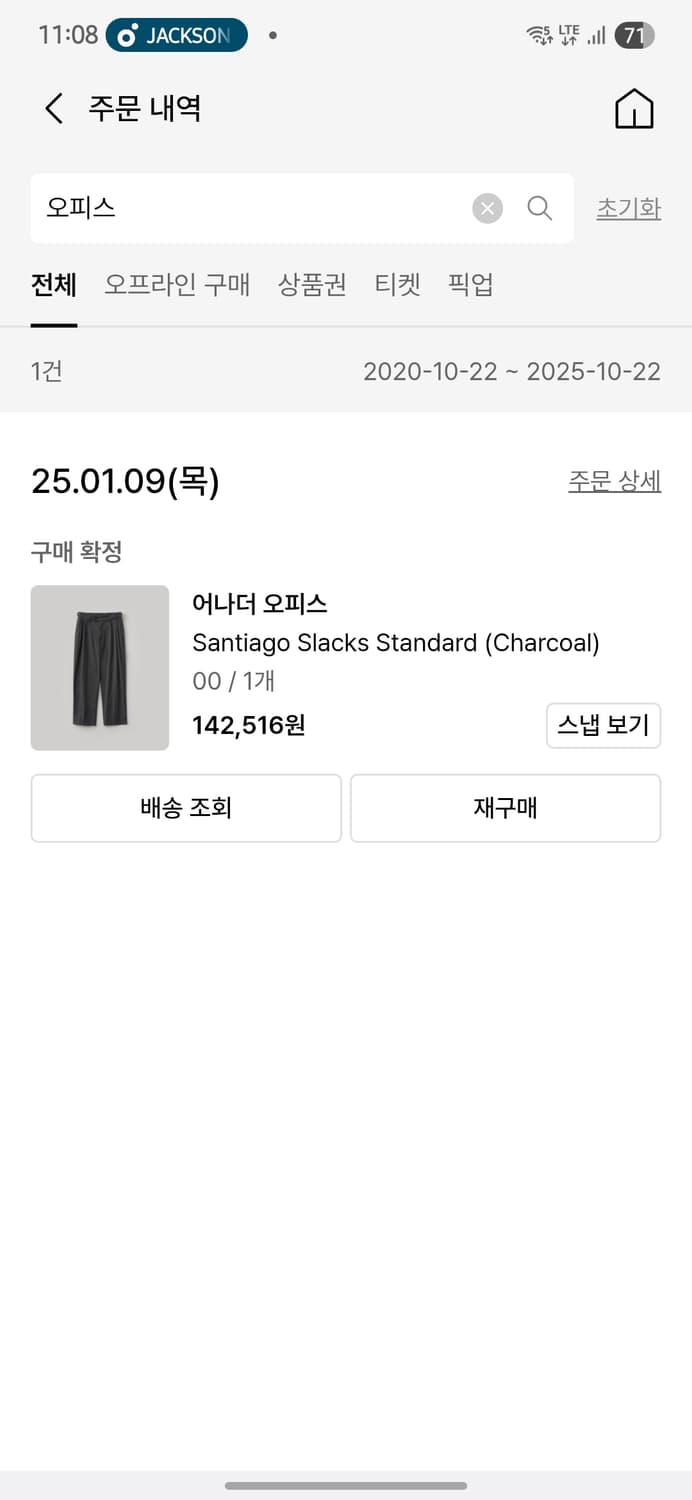Switch to the 픽업 tab
Image resolution: width=692 pixels, height=1500 pixels.
[471, 285]
